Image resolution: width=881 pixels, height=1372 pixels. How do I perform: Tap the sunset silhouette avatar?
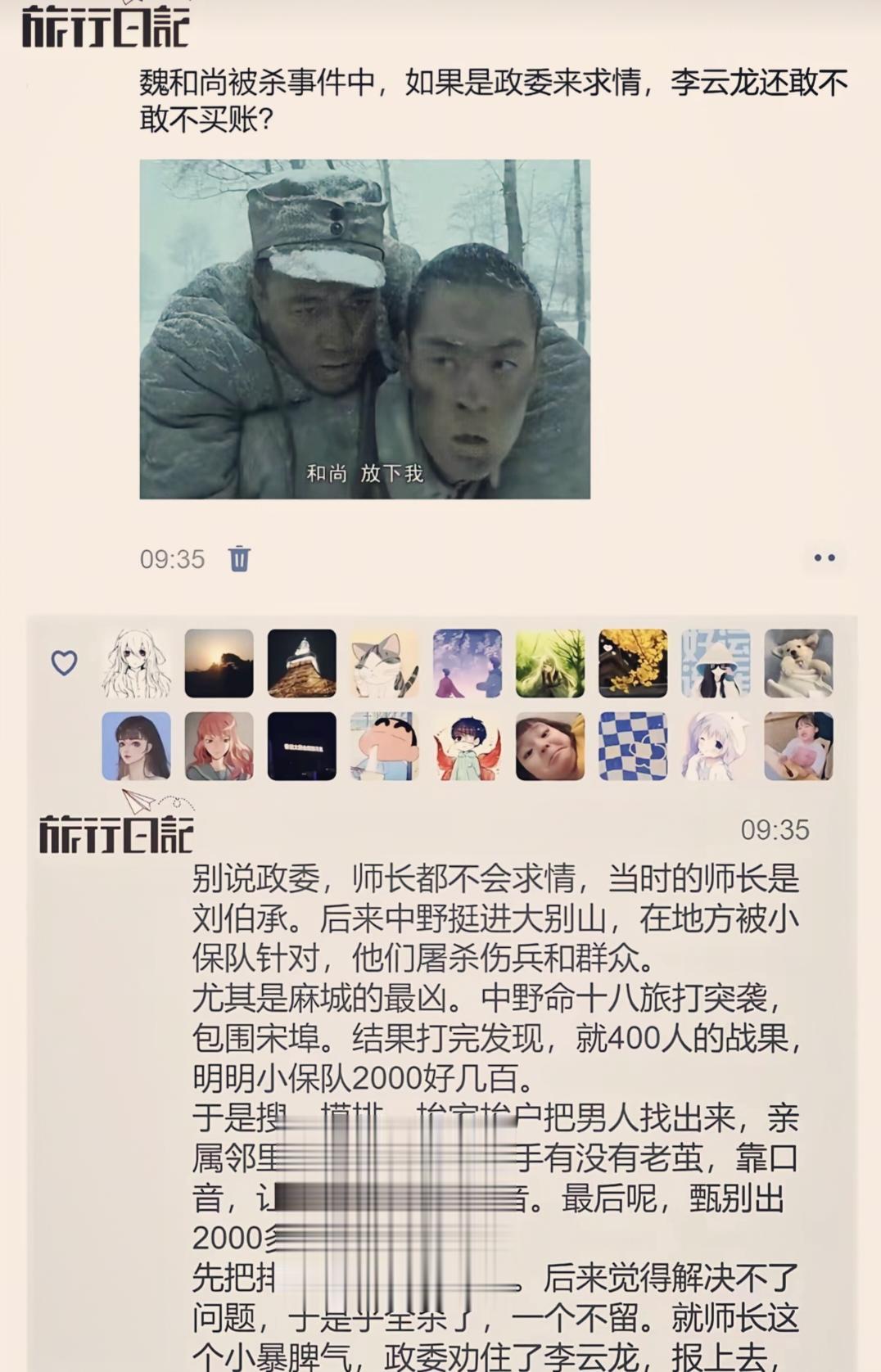coord(219,665)
